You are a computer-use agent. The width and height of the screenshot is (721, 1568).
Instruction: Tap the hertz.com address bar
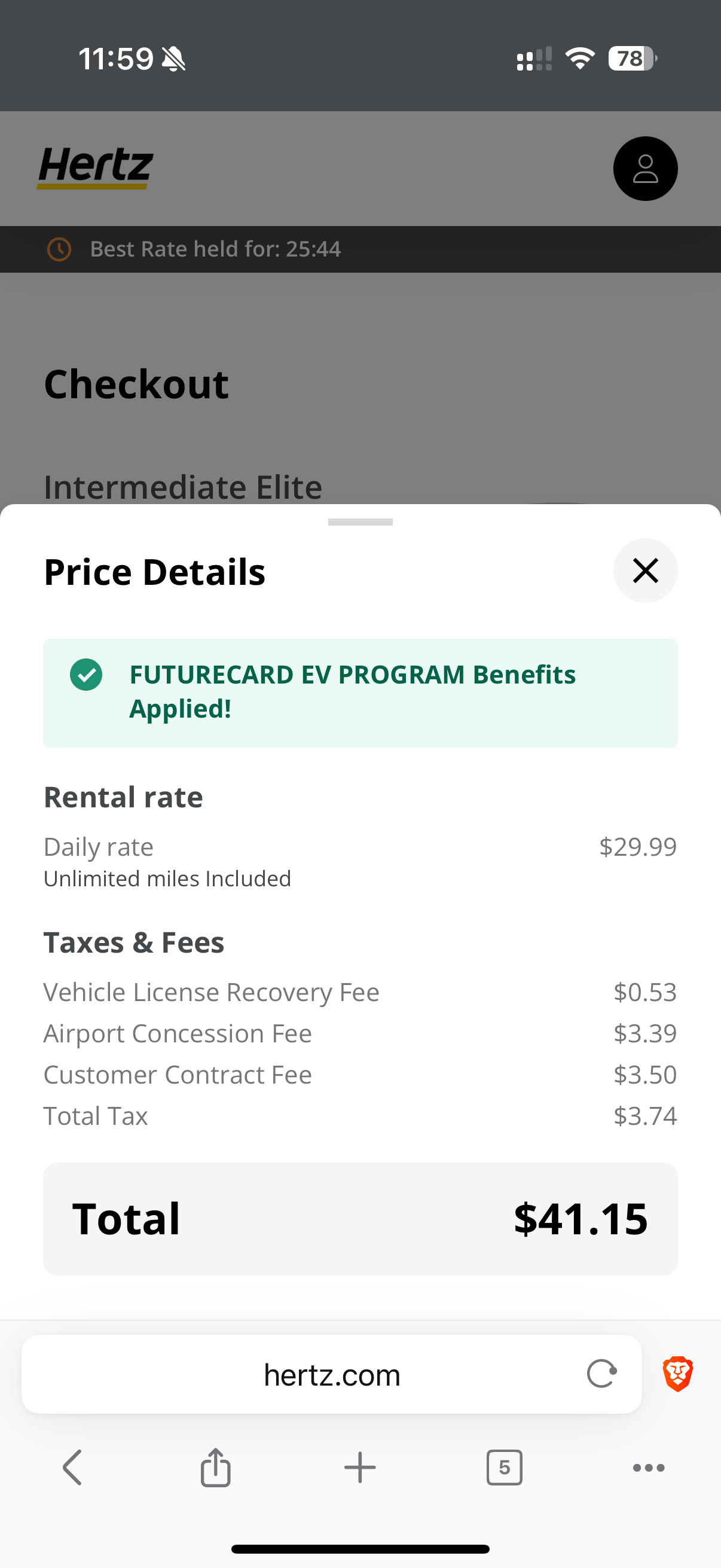click(332, 1374)
